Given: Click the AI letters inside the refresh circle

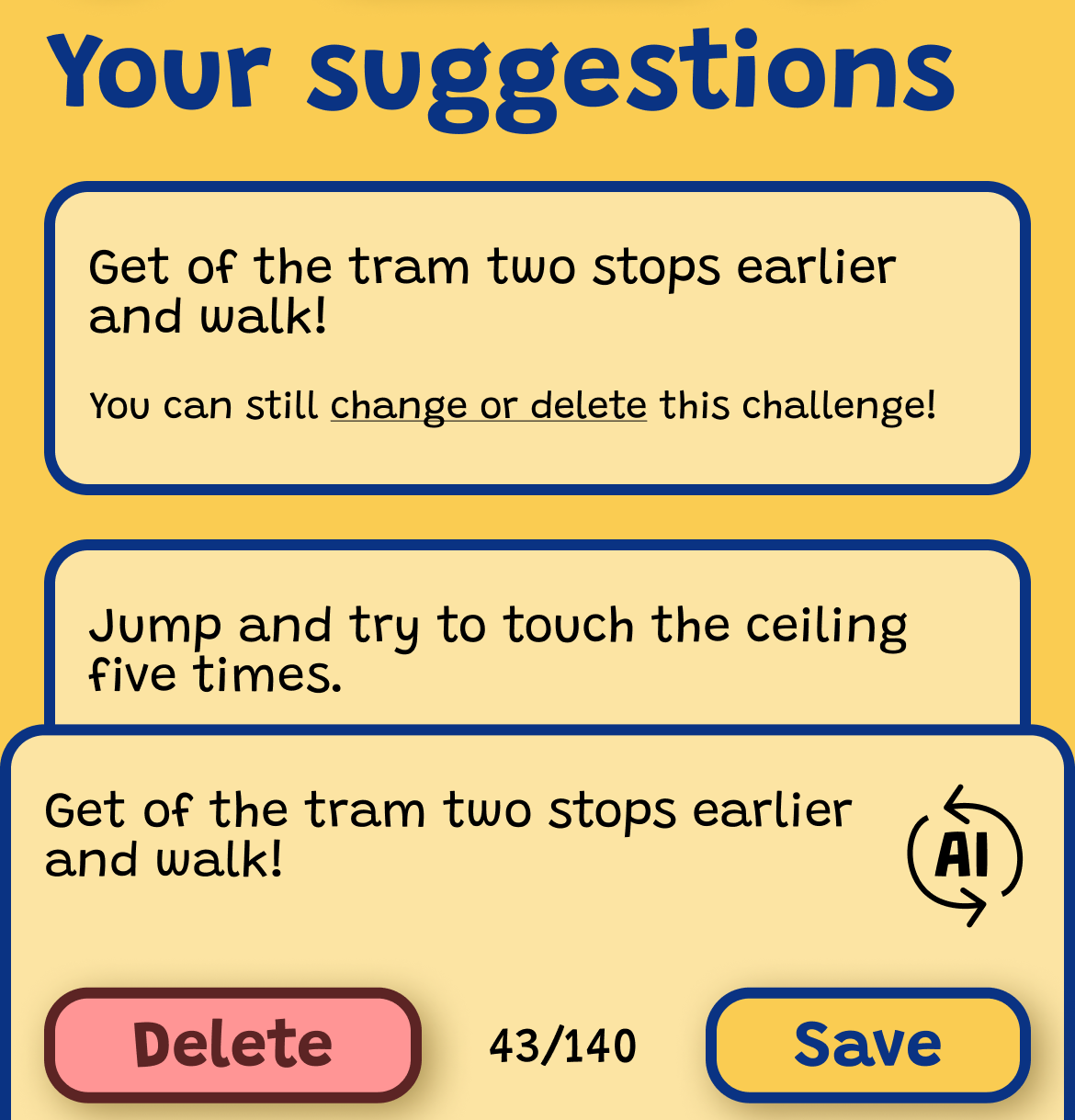Looking at the screenshot, I should click(x=966, y=853).
